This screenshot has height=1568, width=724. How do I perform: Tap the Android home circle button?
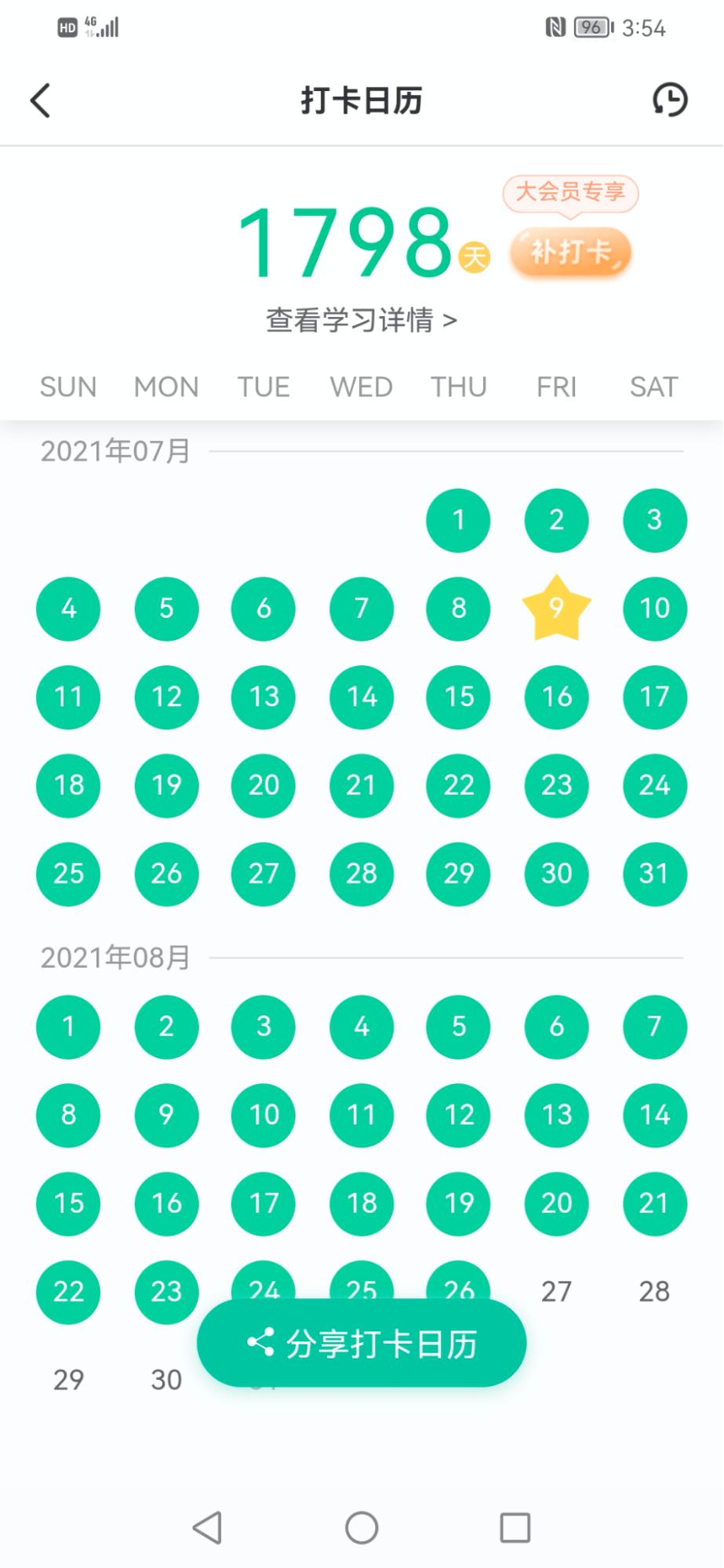coord(362,1527)
